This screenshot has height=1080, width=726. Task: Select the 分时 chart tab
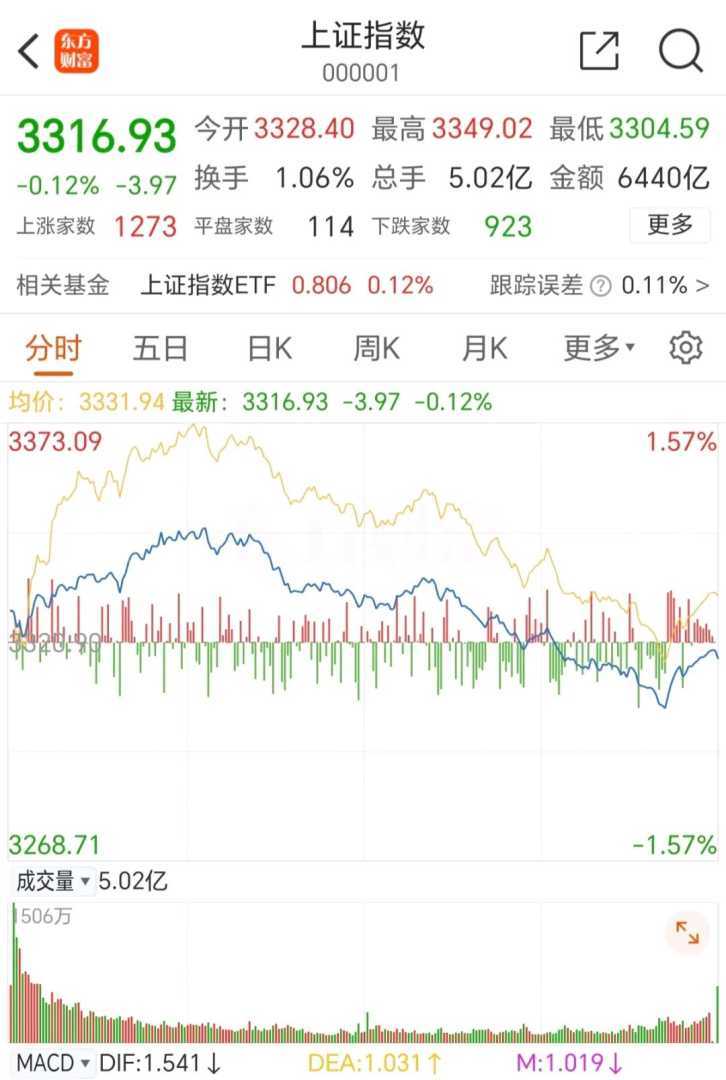(53, 348)
